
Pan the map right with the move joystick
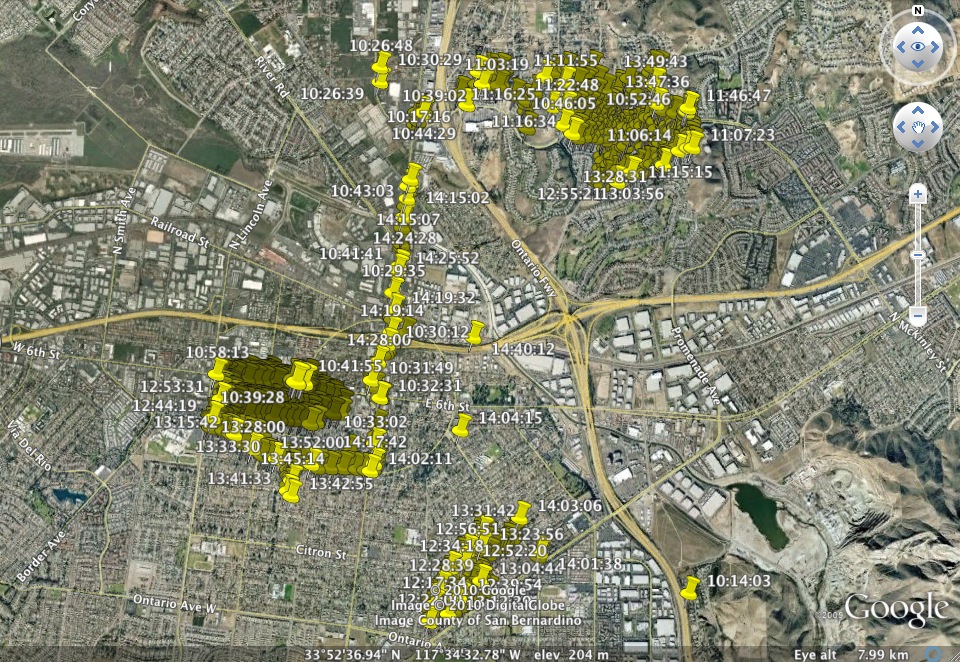(x=934, y=127)
